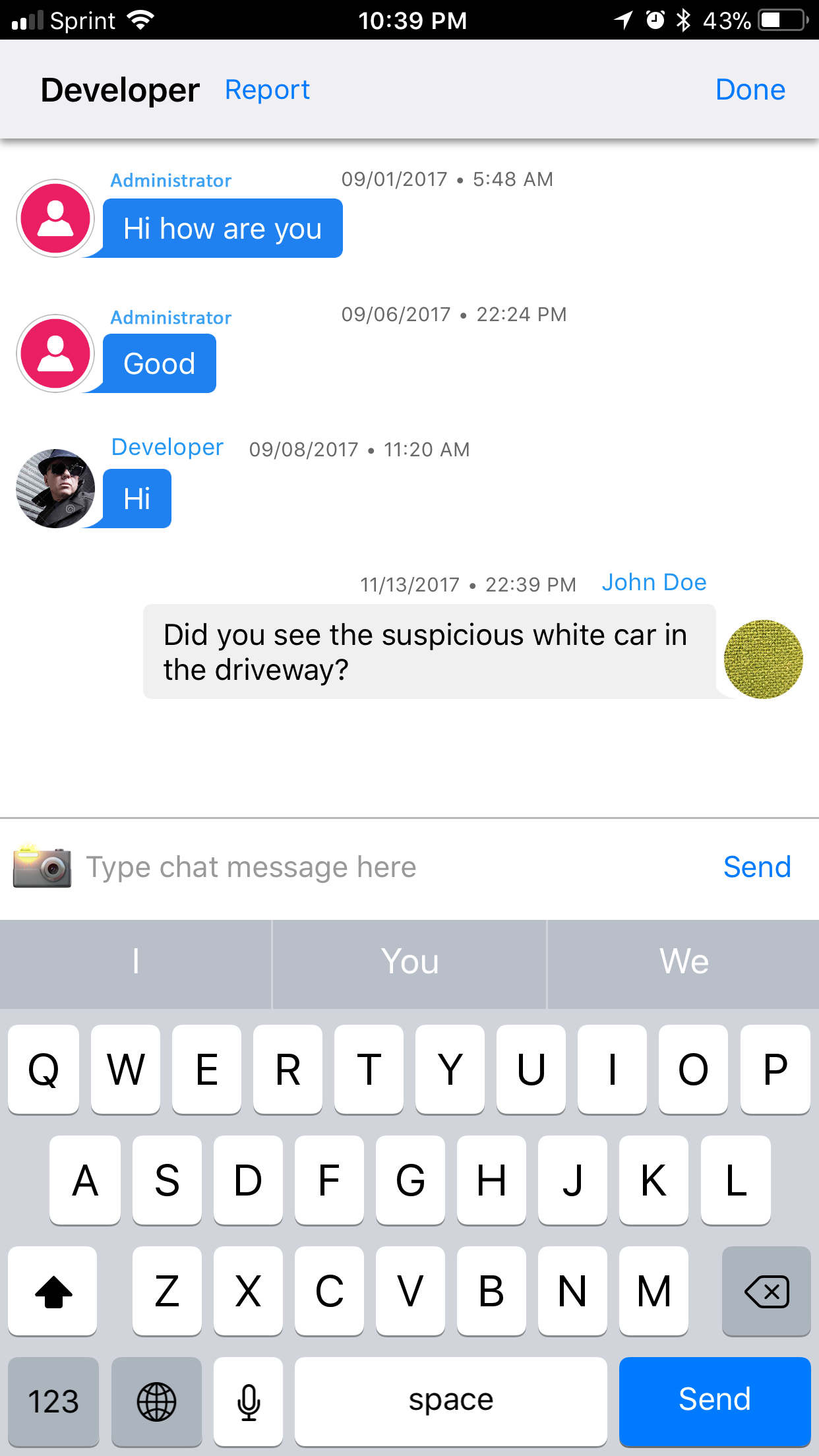
Task: Start dictation with the microphone key
Action: pyautogui.click(x=248, y=1401)
